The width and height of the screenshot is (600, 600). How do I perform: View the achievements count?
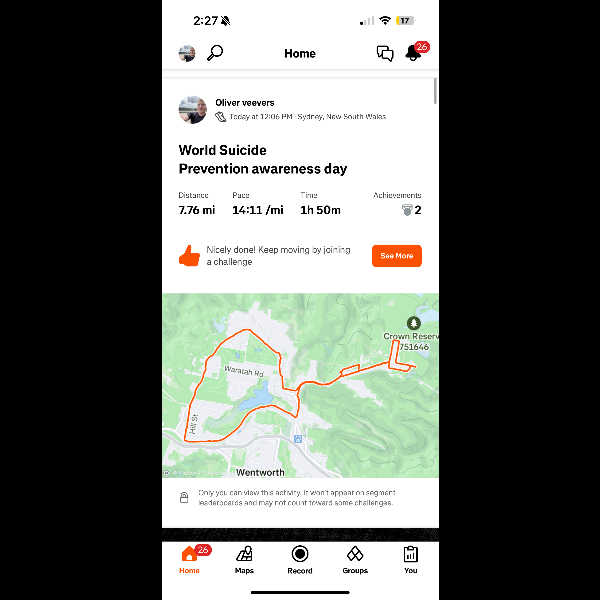point(411,210)
